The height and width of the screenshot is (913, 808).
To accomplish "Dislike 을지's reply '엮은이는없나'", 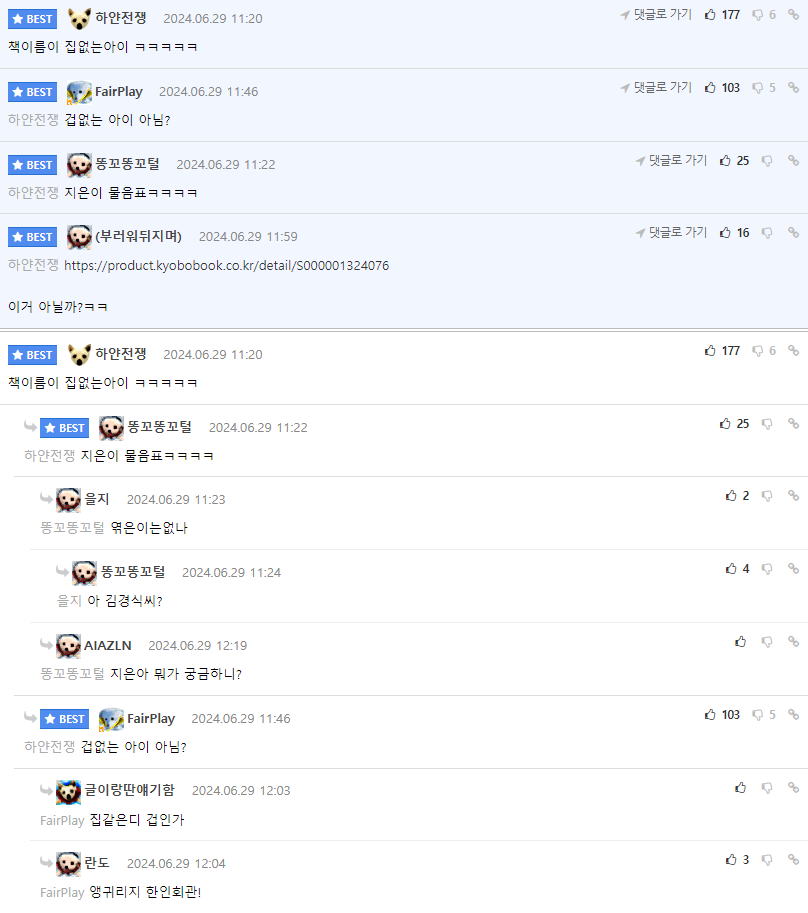I will [x=767, y=496].
